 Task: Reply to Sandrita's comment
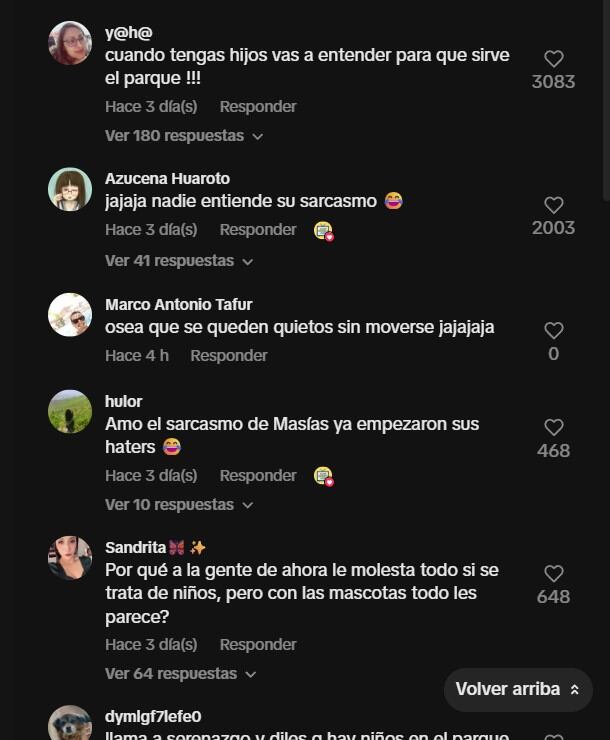point(258,644)
